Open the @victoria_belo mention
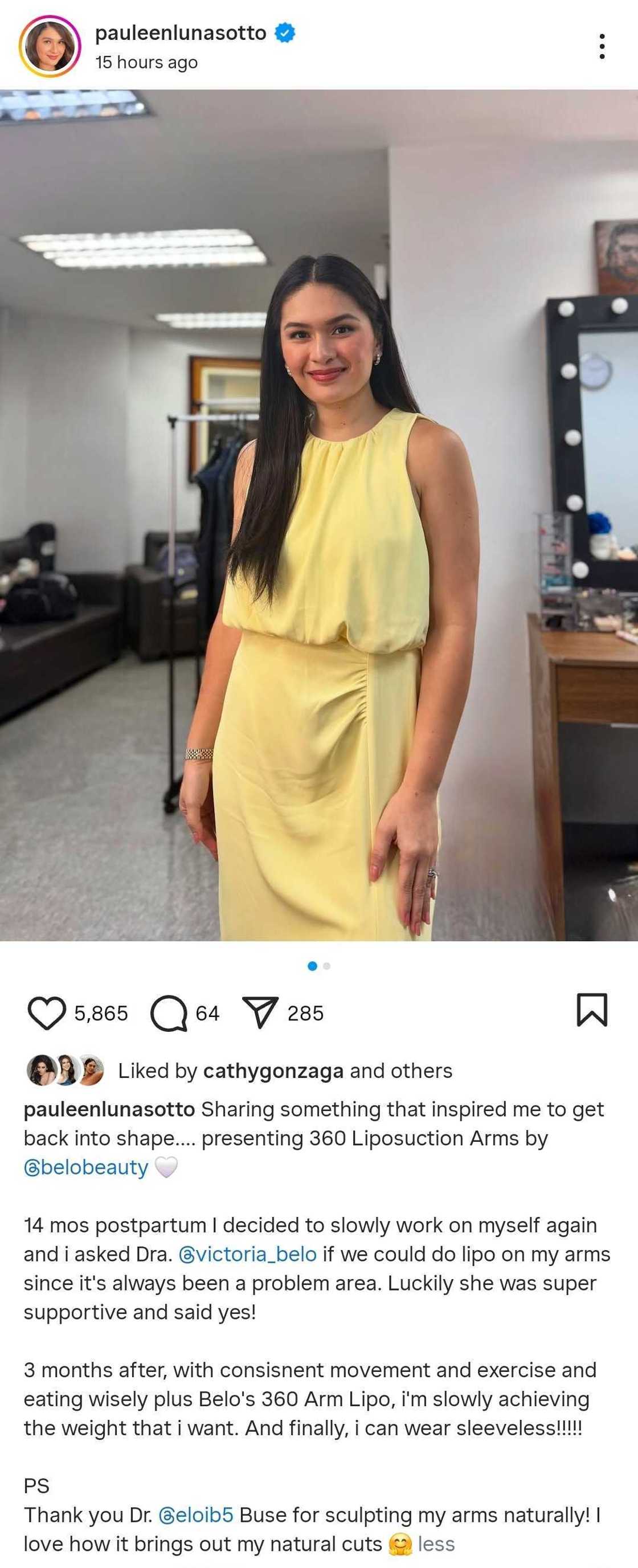 coord(248,1255)
